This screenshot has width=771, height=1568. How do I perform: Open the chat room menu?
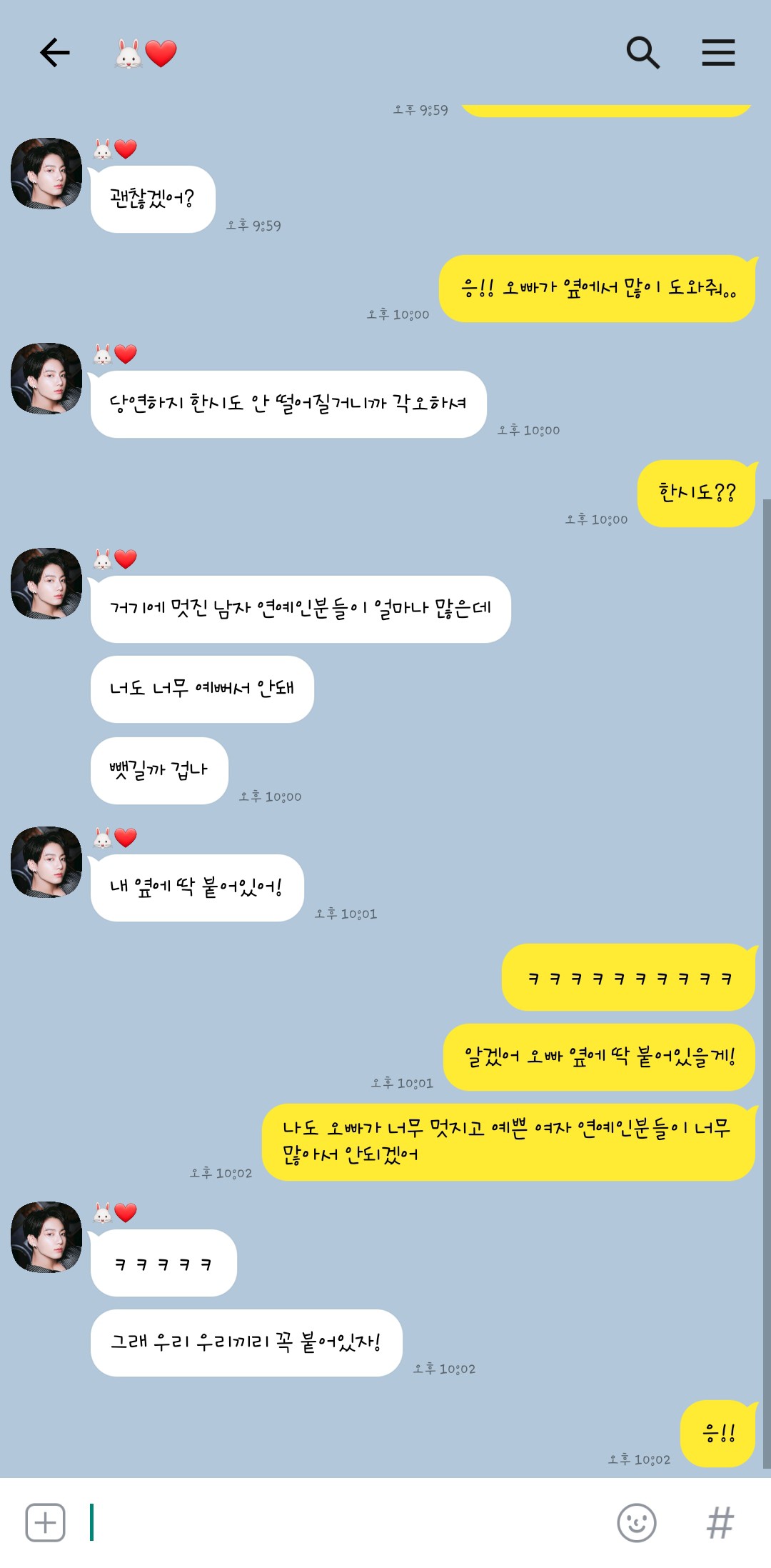click(x=717, y=52)
